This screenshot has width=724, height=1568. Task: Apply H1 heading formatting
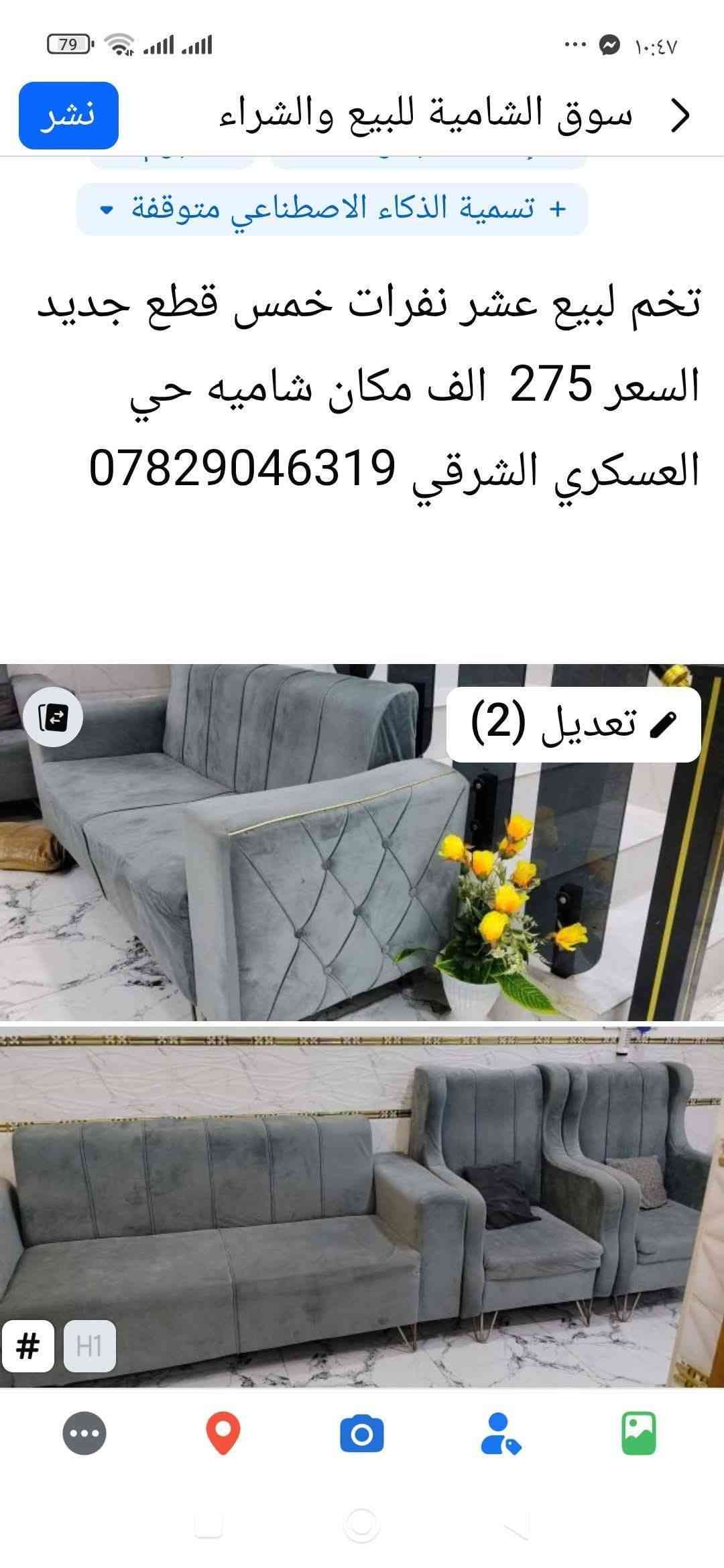coord(89,1346)
